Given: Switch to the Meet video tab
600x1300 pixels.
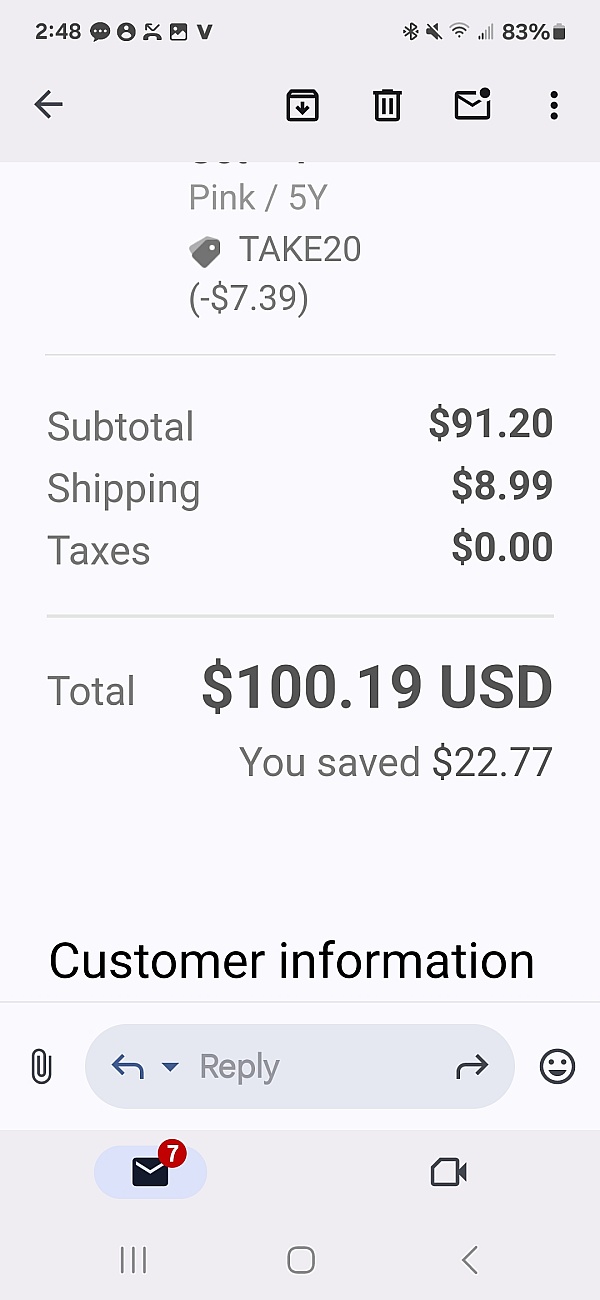Looking at the screenshot, I should [x=449, y=1172].
